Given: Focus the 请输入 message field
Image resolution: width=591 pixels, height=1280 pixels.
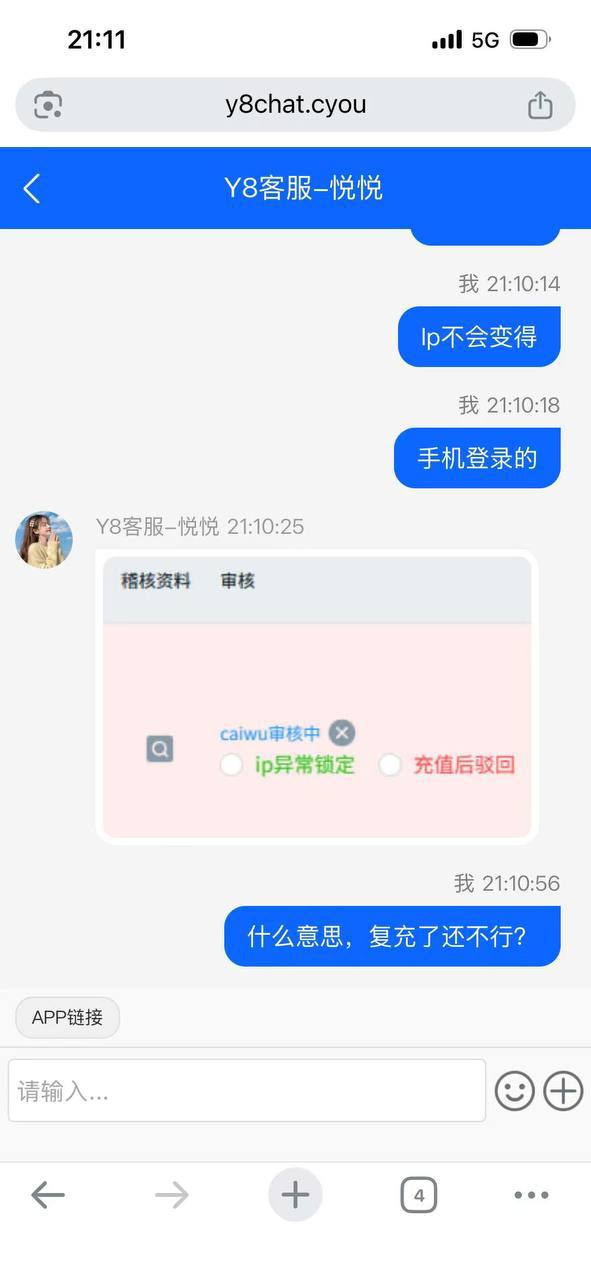Looking at the screenshot, I should 247,1091.
